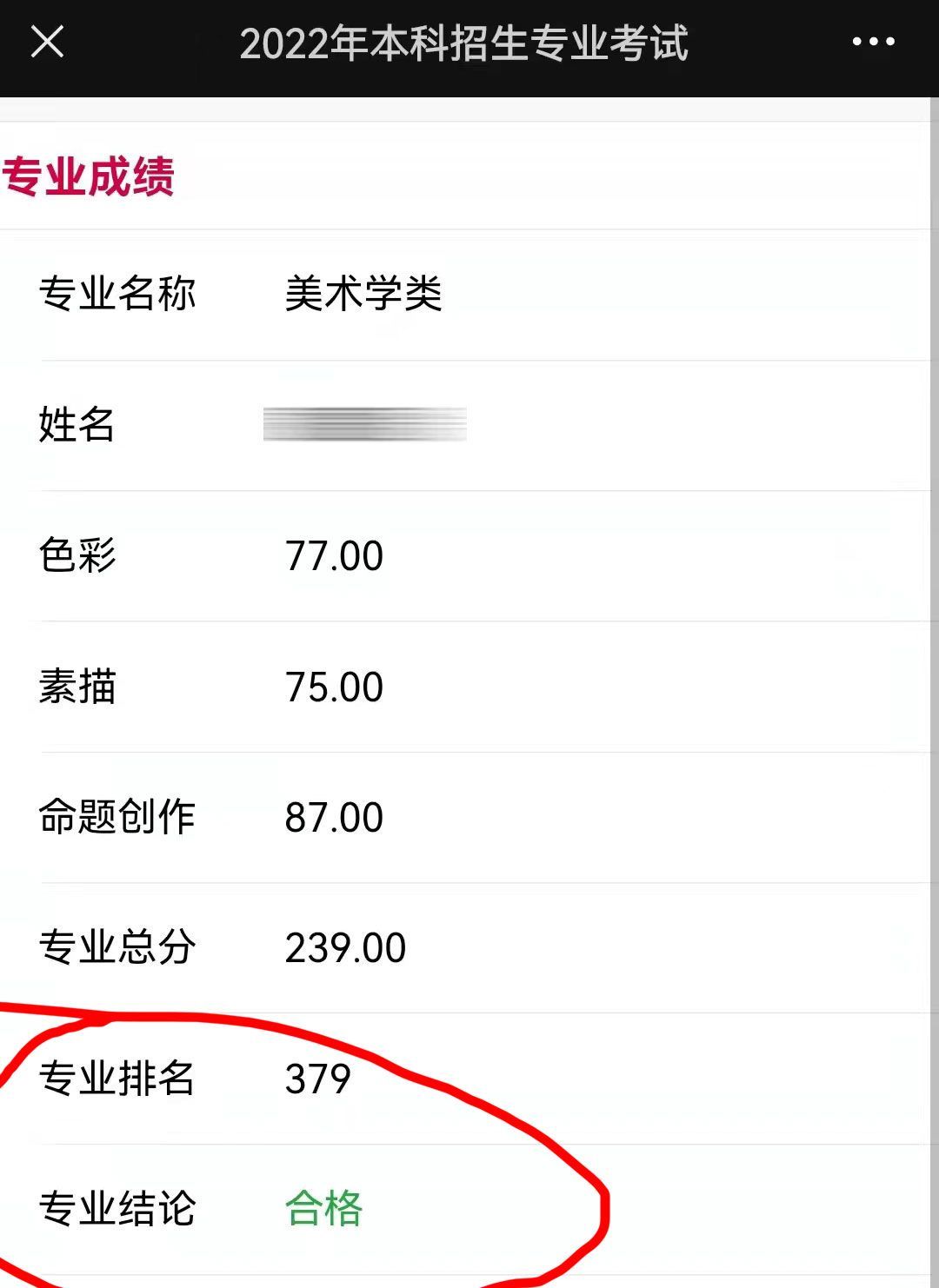Close the exam results page
This screenshot has width=939, height=1288.
(x=47, y=42)
